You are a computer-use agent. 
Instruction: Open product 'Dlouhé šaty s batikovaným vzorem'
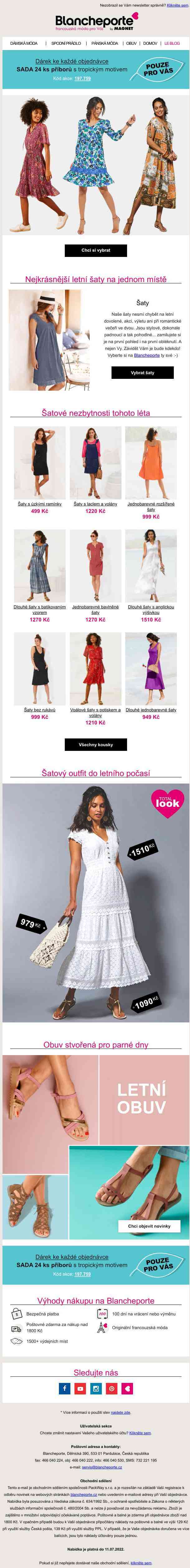point(40,609)
